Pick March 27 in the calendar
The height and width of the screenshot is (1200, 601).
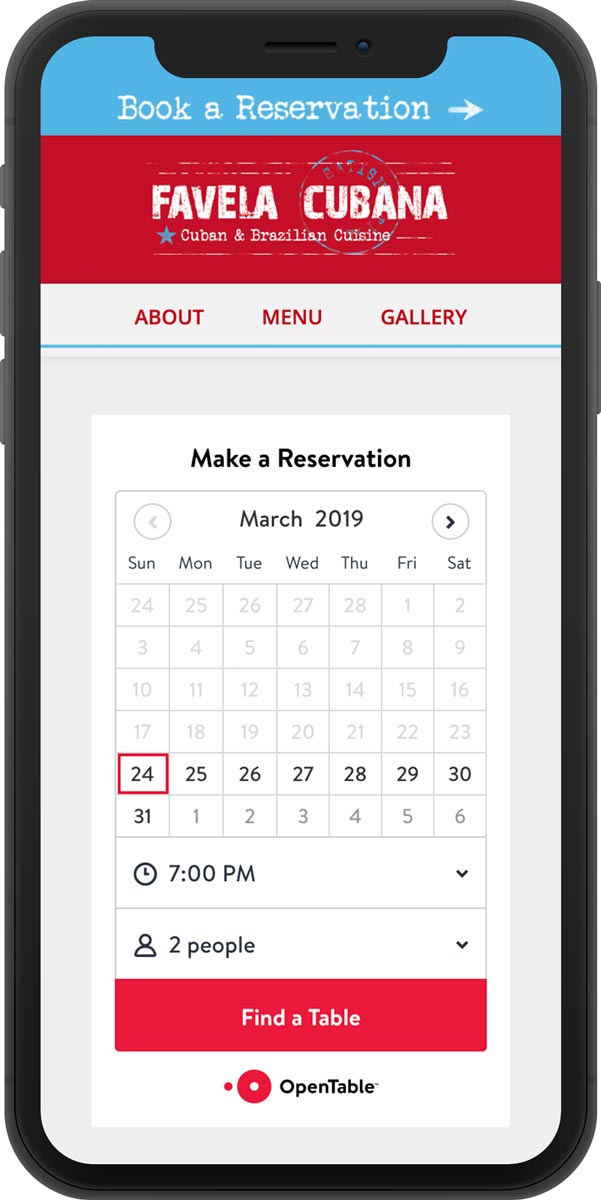pos(302,774)
